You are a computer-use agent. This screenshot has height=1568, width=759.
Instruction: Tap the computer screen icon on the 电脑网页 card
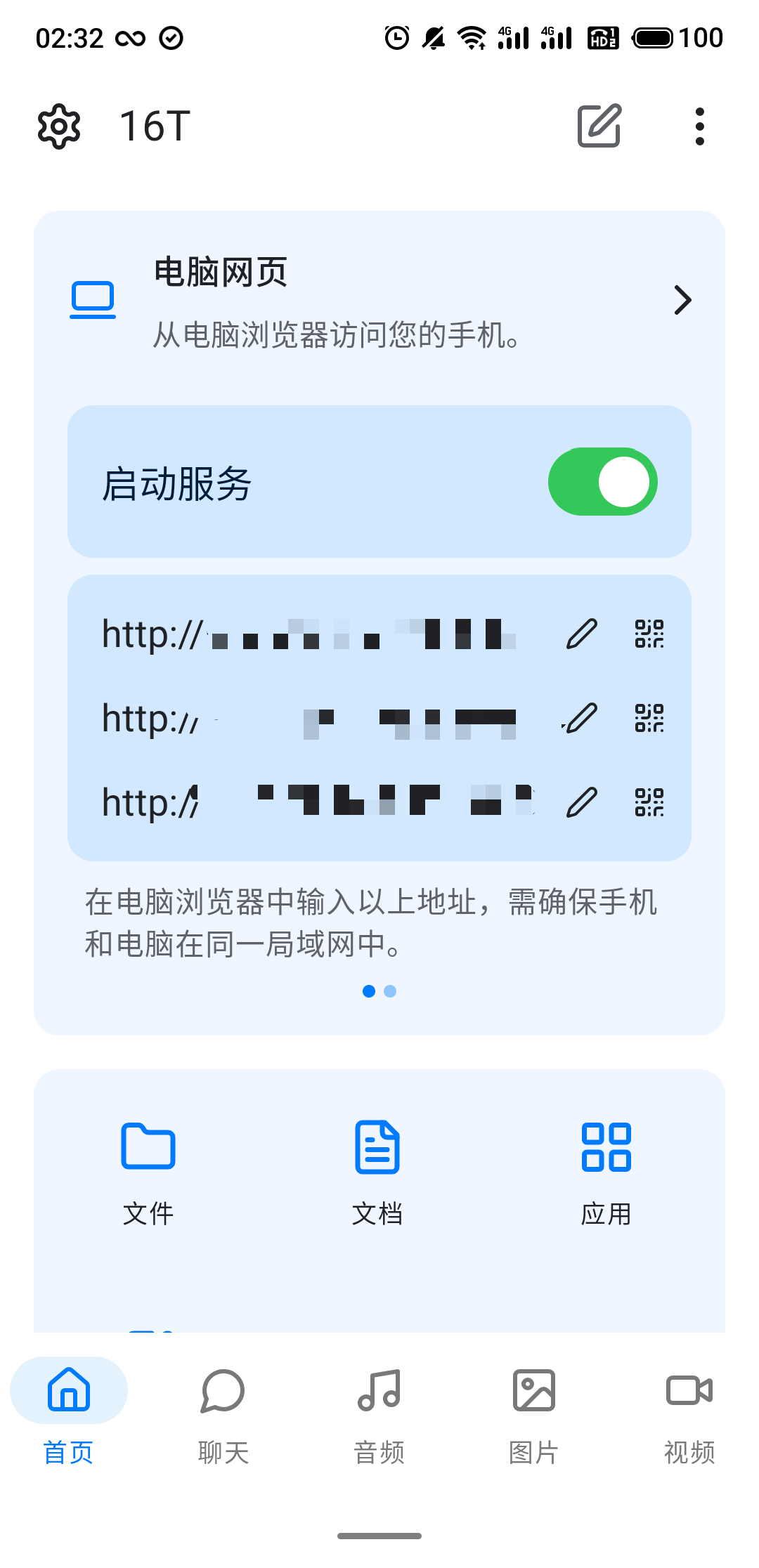click(x=93, y=299)
